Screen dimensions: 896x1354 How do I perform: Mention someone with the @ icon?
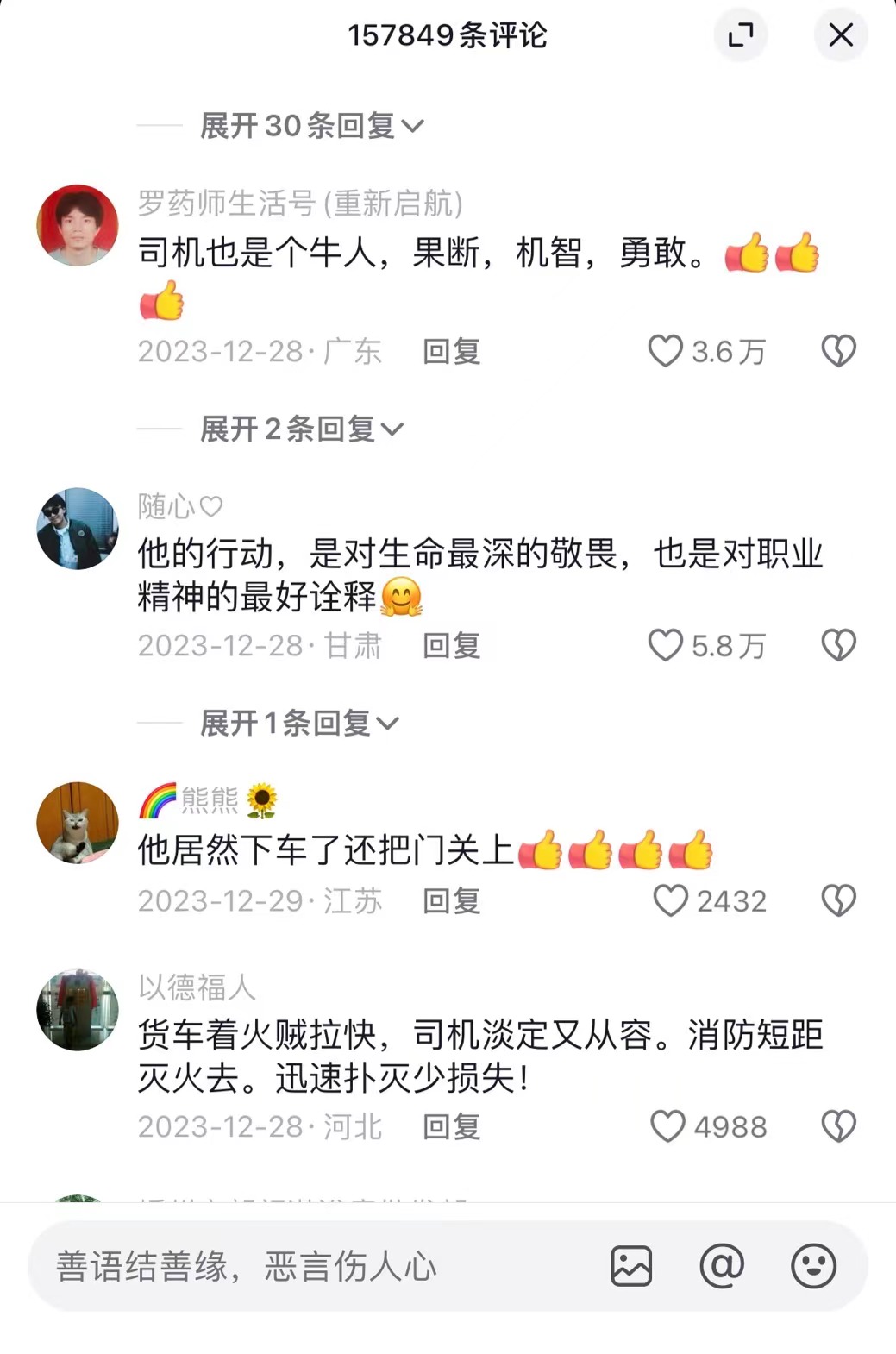coord(722,1266)
